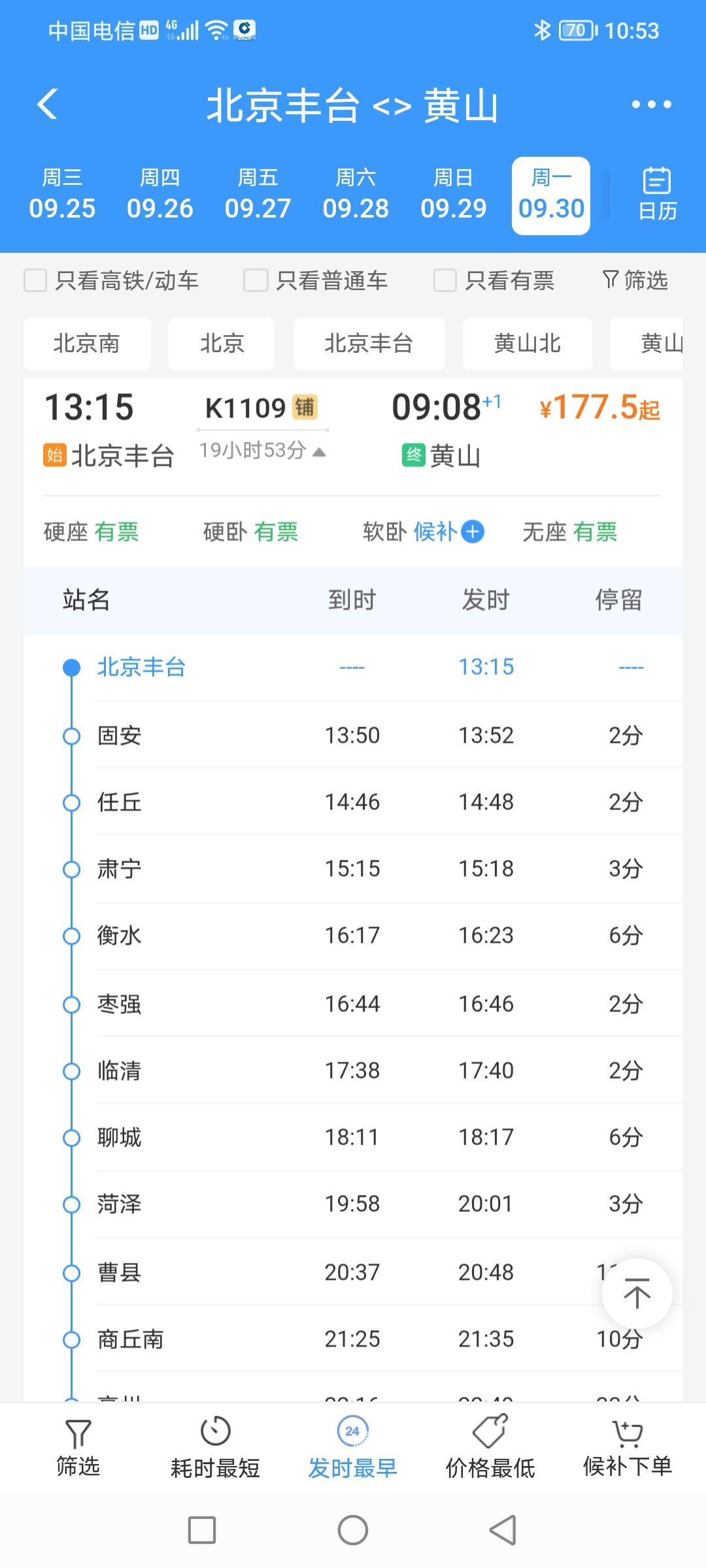Open the 日历 calendar picker
This screenshot has height=1568, width=706.
[657, 195]
